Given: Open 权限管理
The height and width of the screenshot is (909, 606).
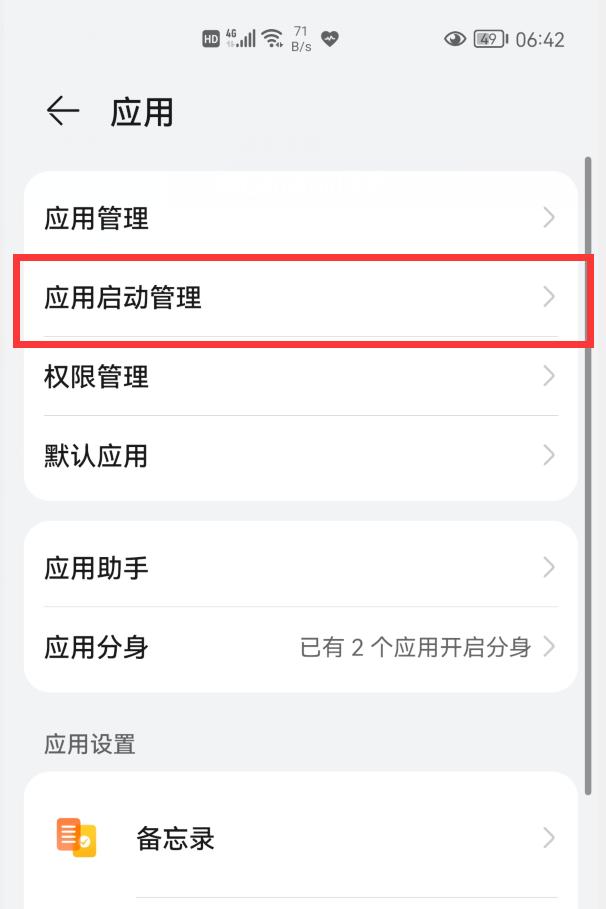Looking at the screenshot, I should coord(300,377).
